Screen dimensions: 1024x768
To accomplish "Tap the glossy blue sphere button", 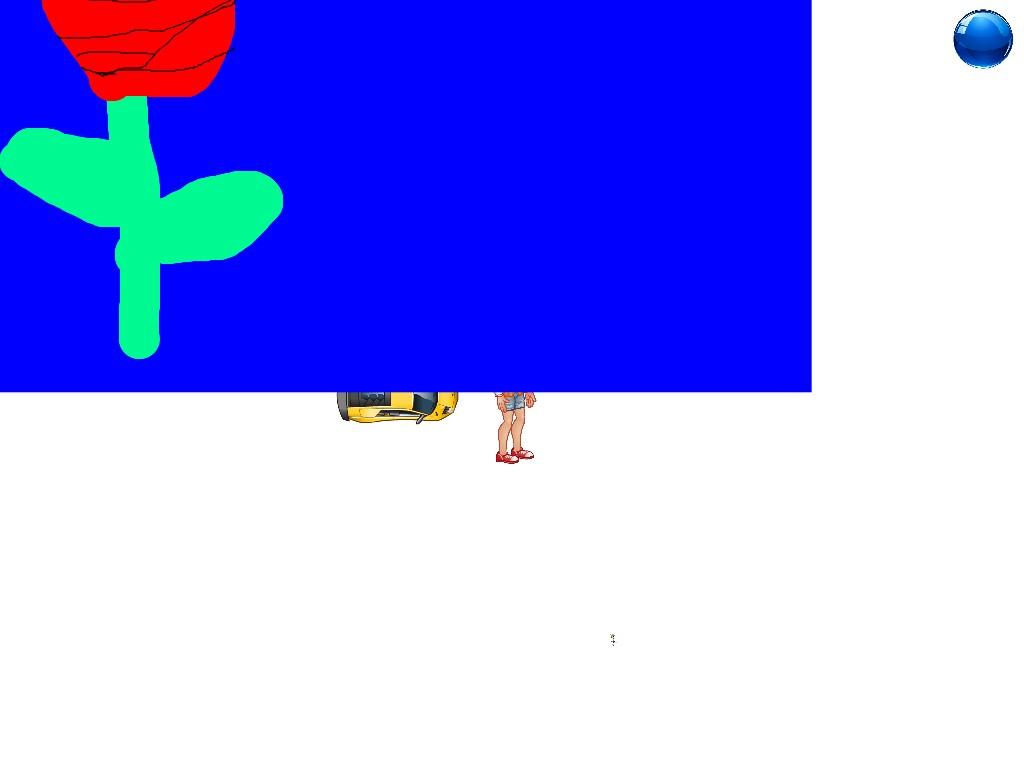I will click(982, 39).
